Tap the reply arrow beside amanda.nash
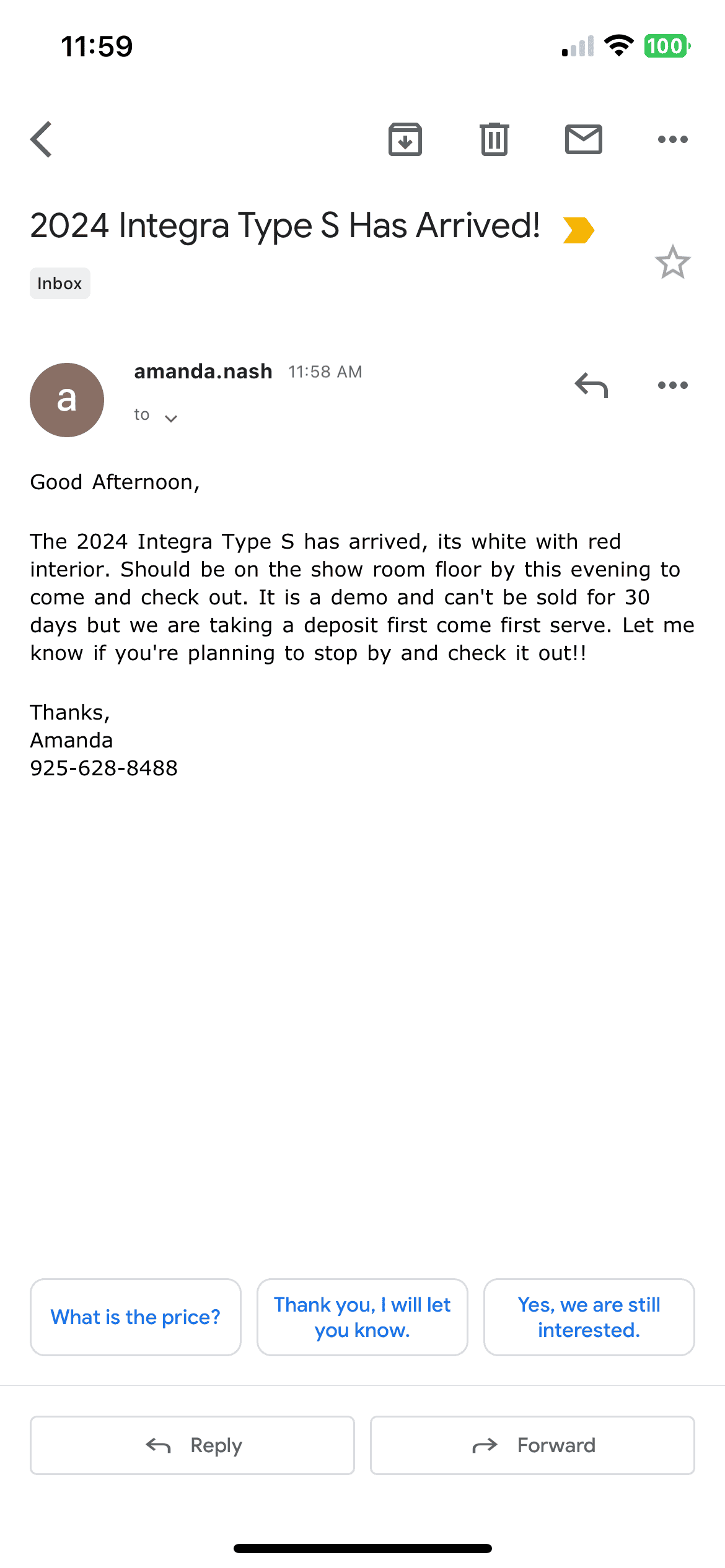 pyautogui.click(x=591, y=385)
